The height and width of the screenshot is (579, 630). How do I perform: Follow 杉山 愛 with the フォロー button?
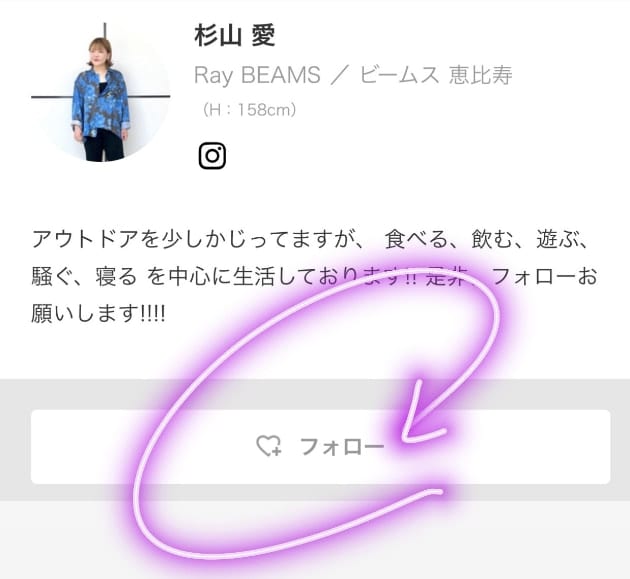[320, 447]
